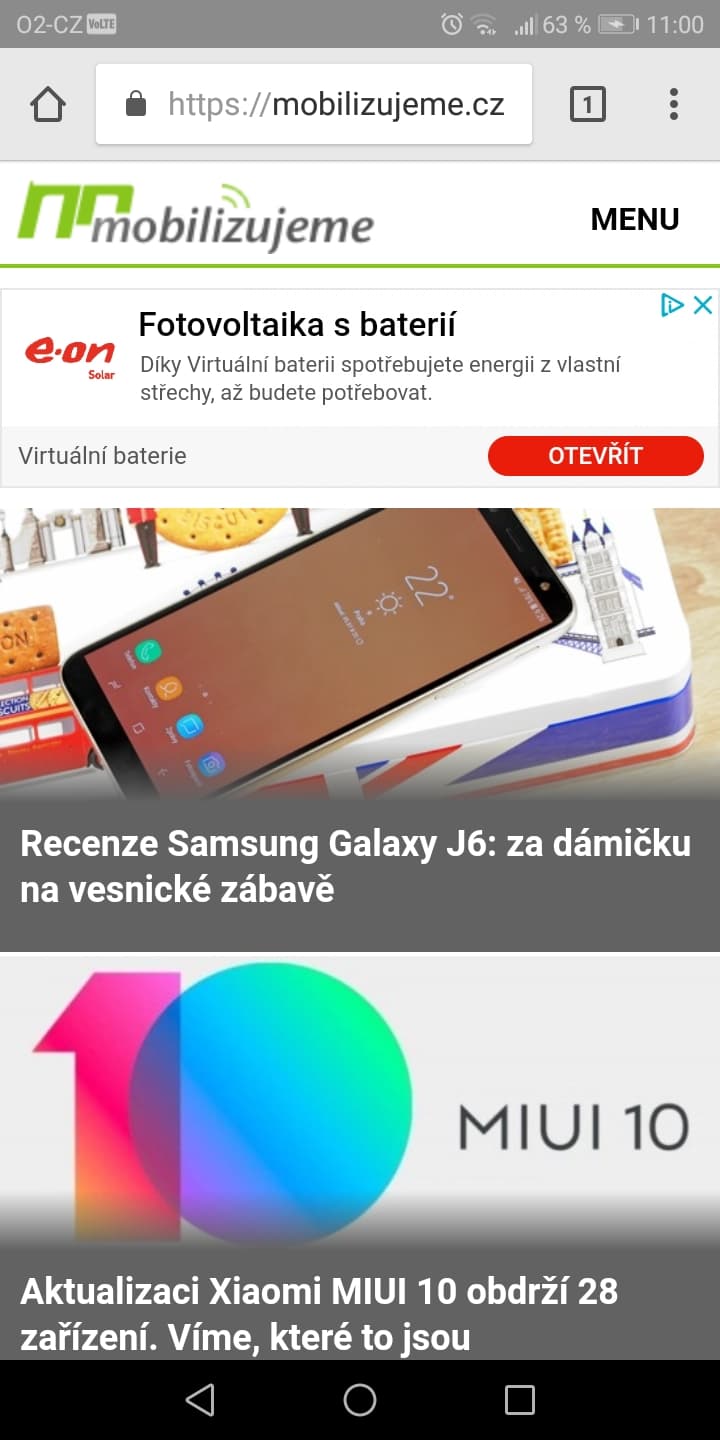
Task: Open the browser tab switcher
Action: tap(587, 104)
